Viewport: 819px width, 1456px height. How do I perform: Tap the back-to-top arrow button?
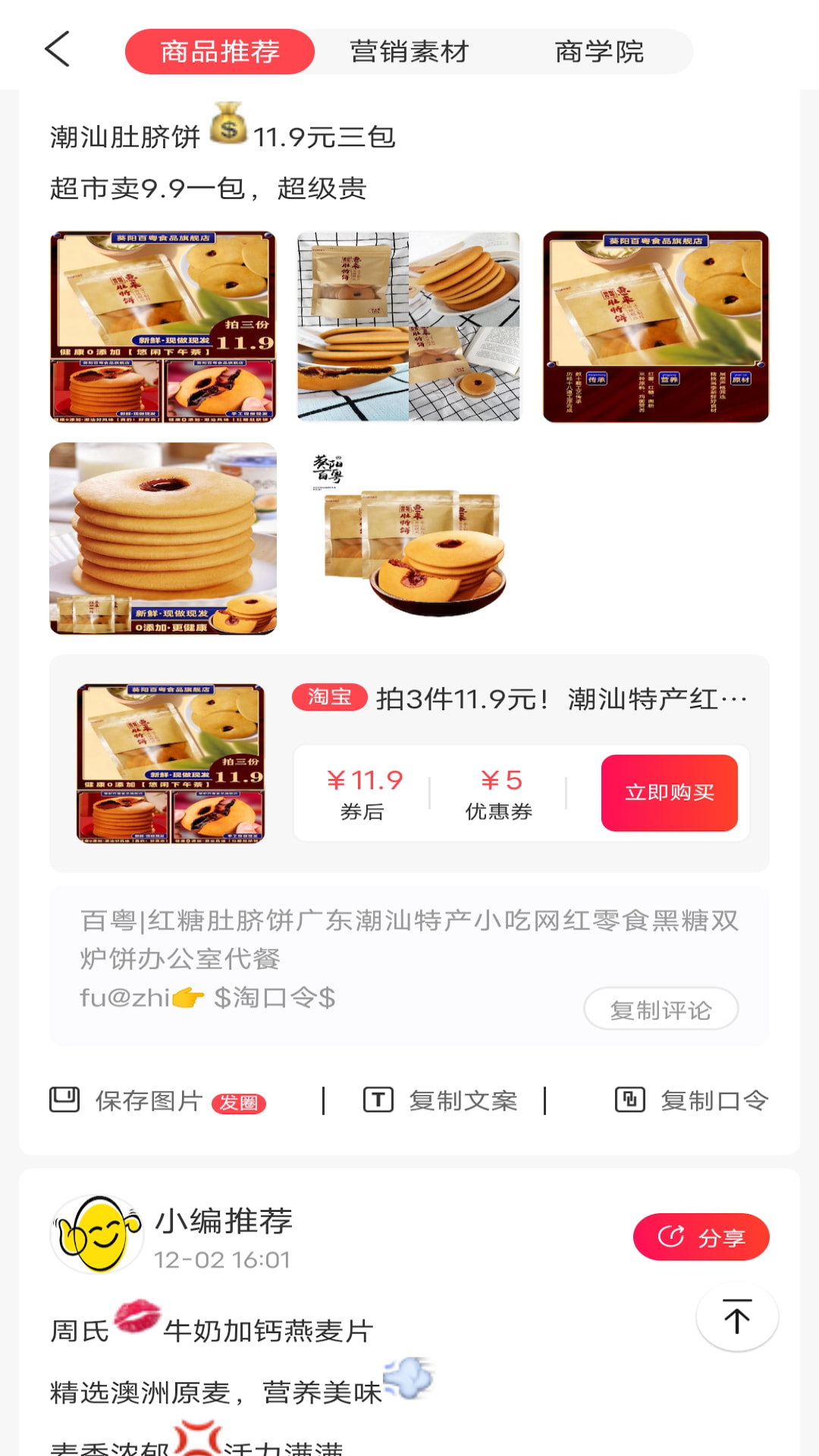coord(736,1318)
